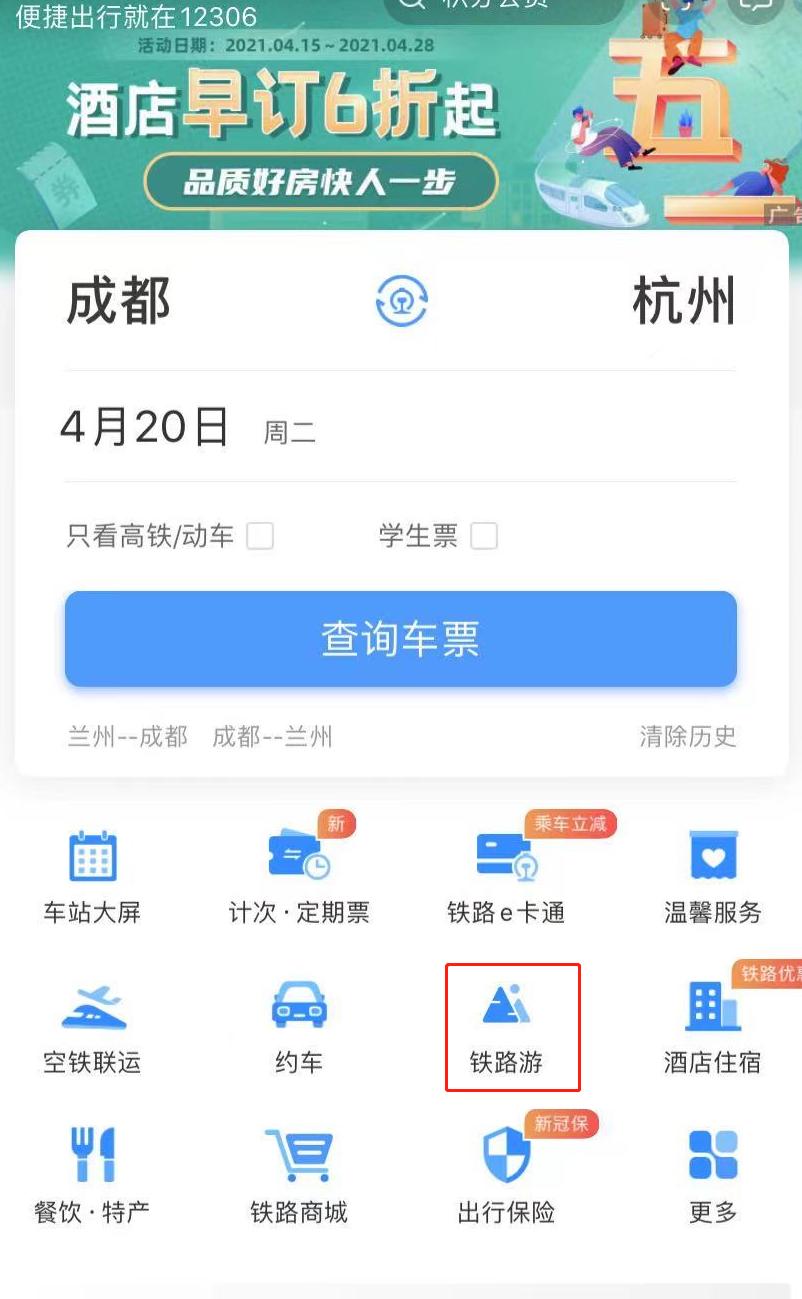Select history route 成都--兰州

coord(272,737)
